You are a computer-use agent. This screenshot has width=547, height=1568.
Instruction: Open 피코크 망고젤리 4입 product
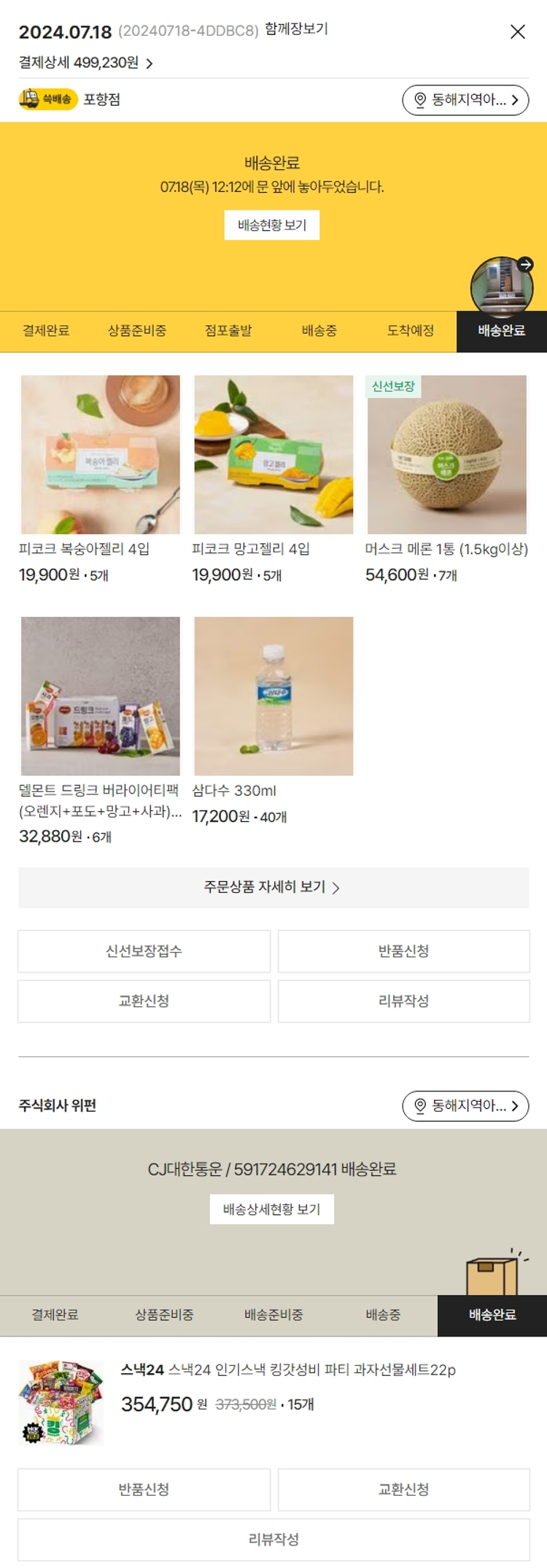273,455
